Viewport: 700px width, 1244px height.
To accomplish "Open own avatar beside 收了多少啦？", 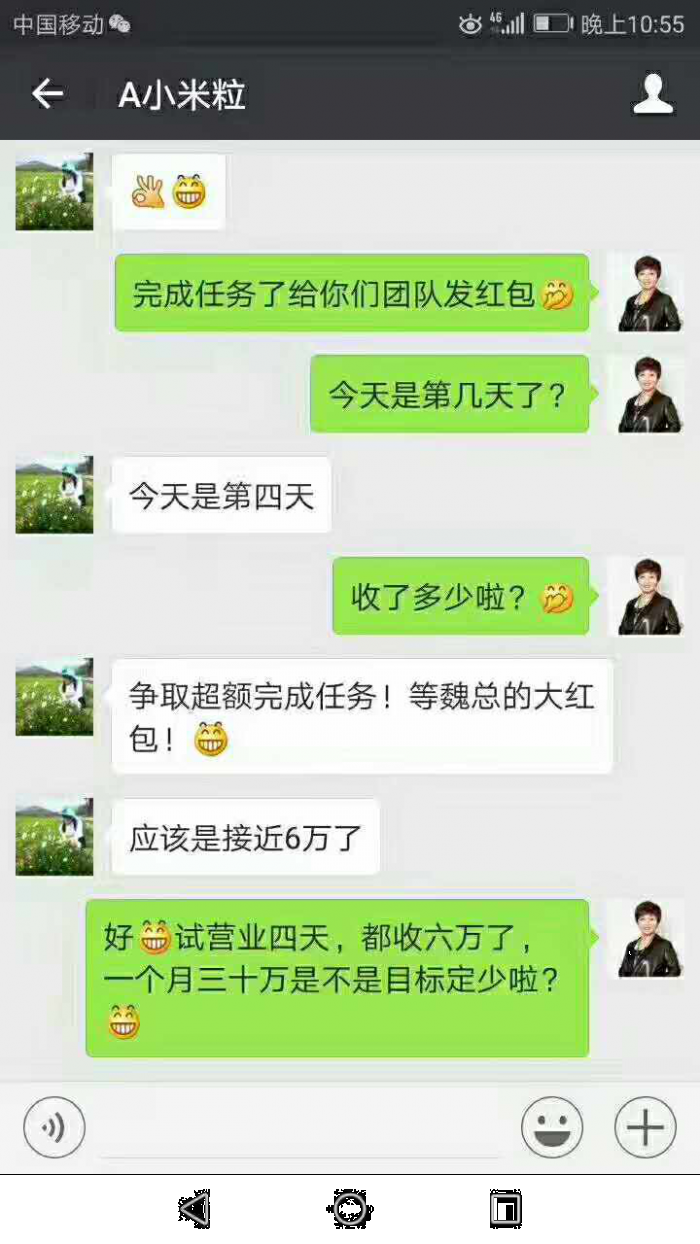I will (x=646, y=597).
